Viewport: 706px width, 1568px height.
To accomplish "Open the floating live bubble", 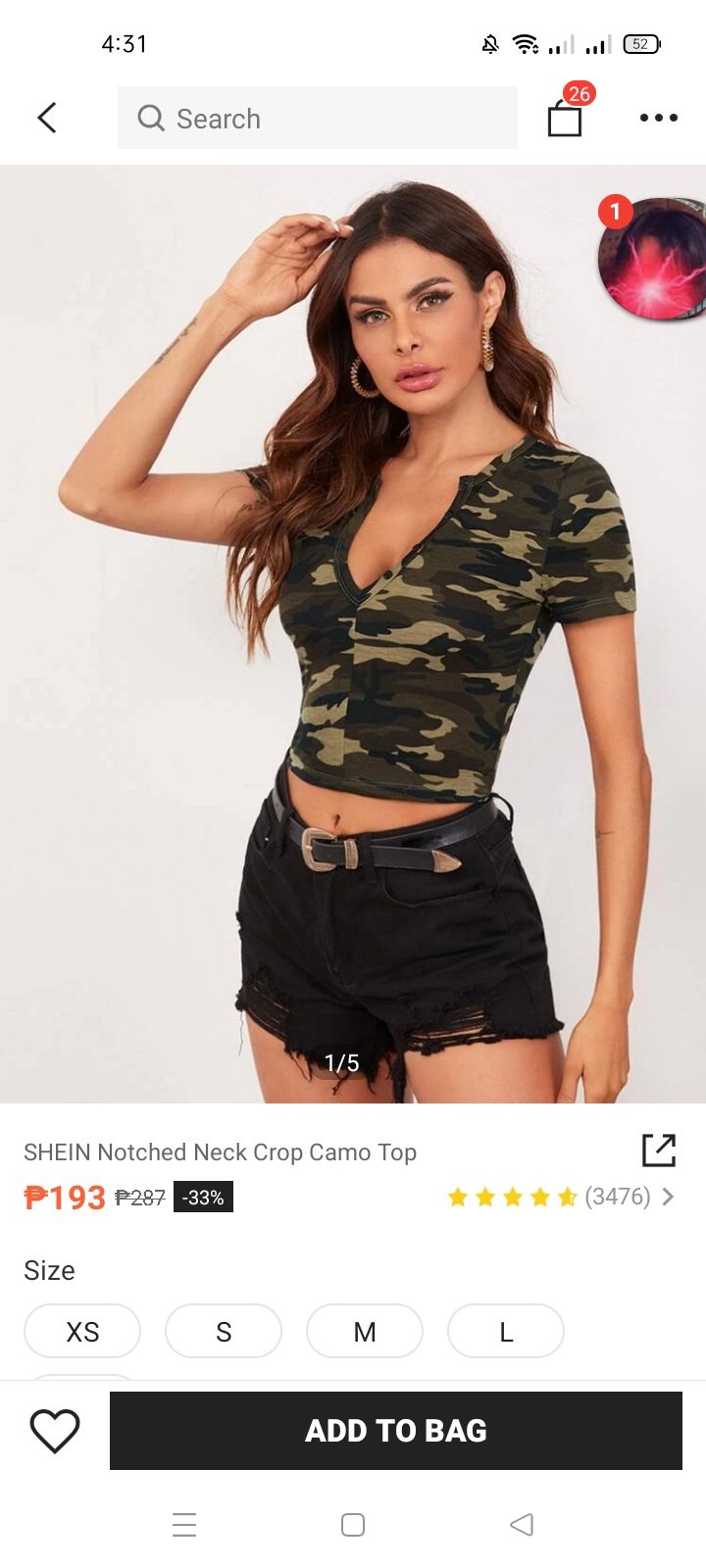I will click(x=652, y=260).
